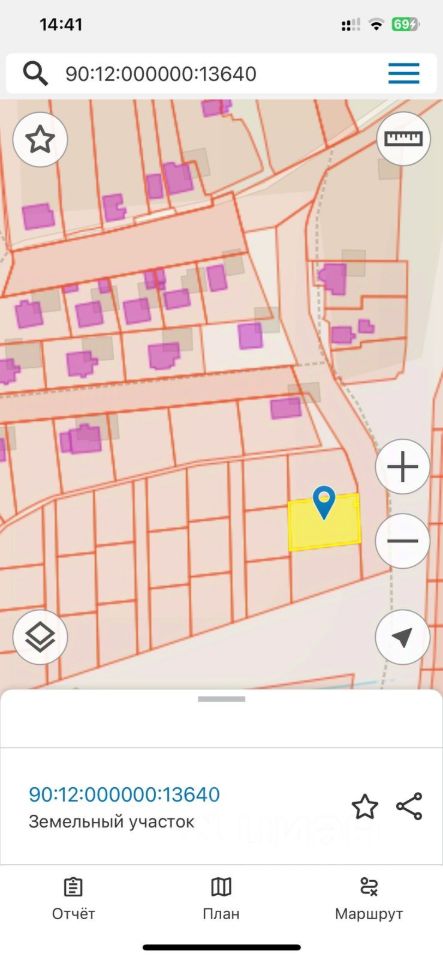The width and height of the screenshot is (443, 960).
Task: Zoom out the map with minus button
Action: coord(403,541)
